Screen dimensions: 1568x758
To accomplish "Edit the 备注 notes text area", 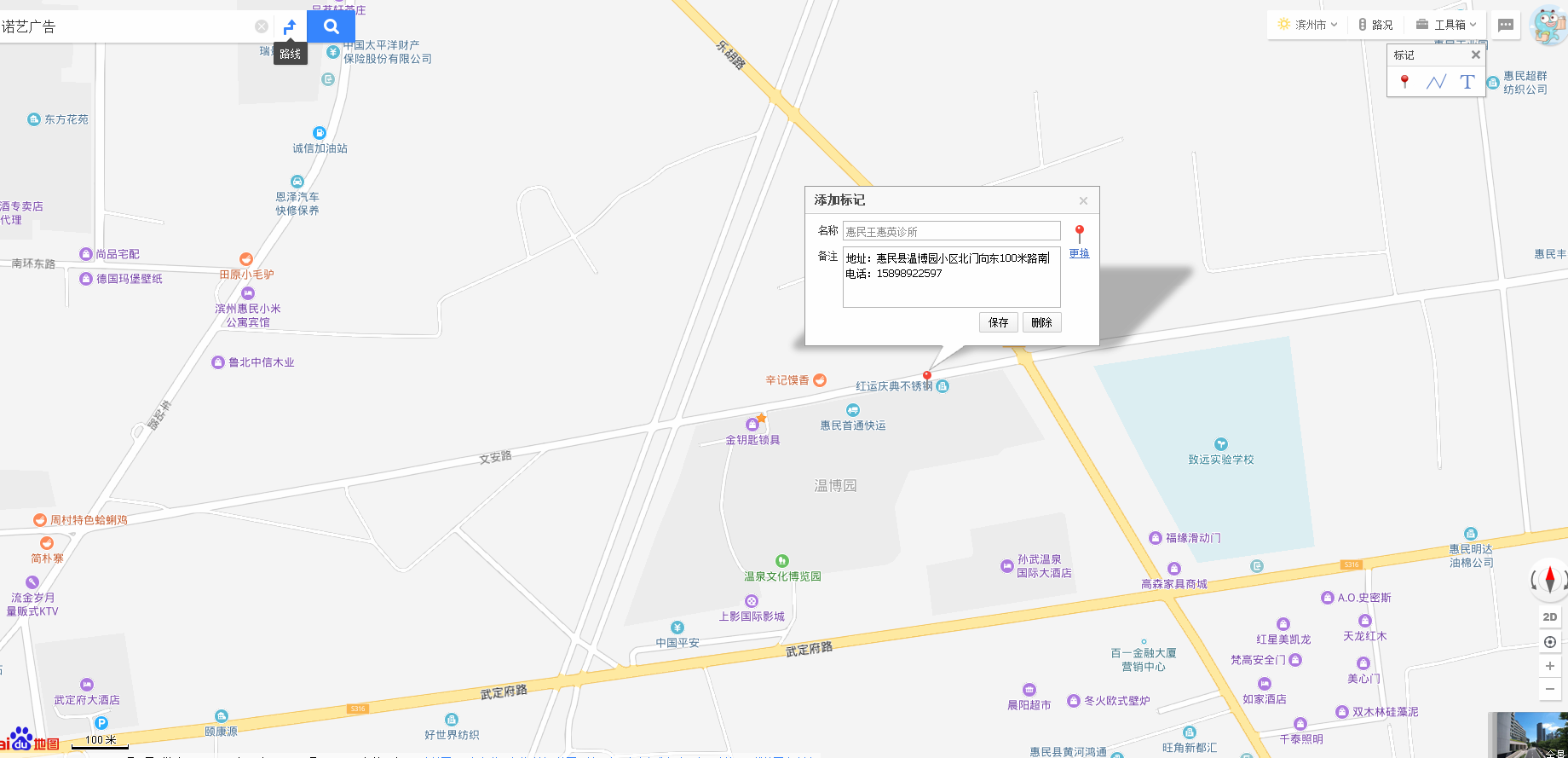I will pyautogui.click(x=951, y=277).
